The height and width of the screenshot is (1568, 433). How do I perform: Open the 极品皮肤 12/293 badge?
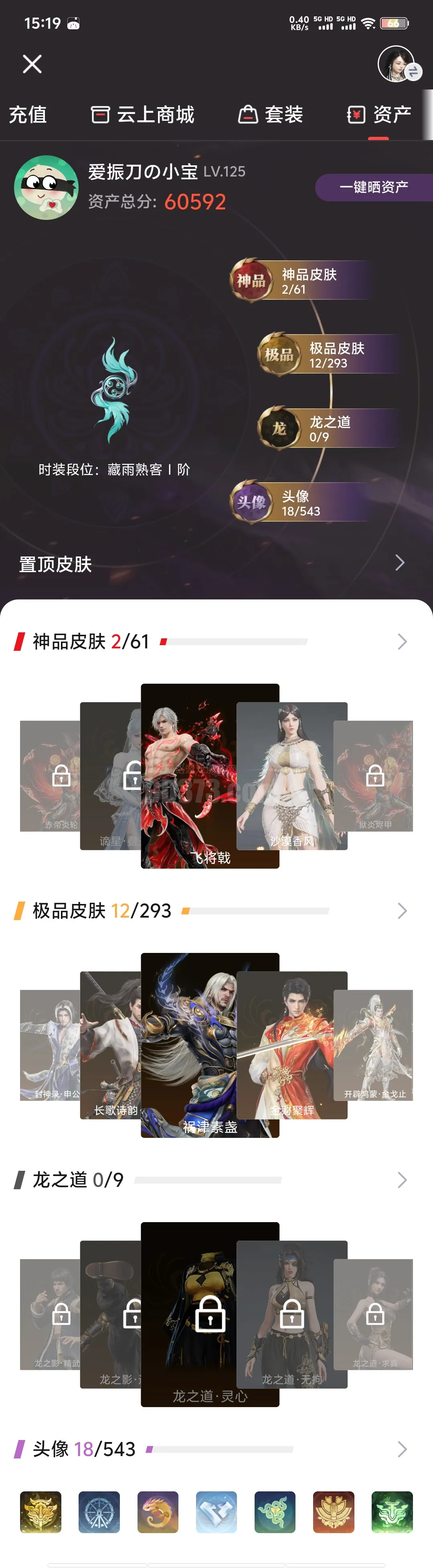(328, 355)
